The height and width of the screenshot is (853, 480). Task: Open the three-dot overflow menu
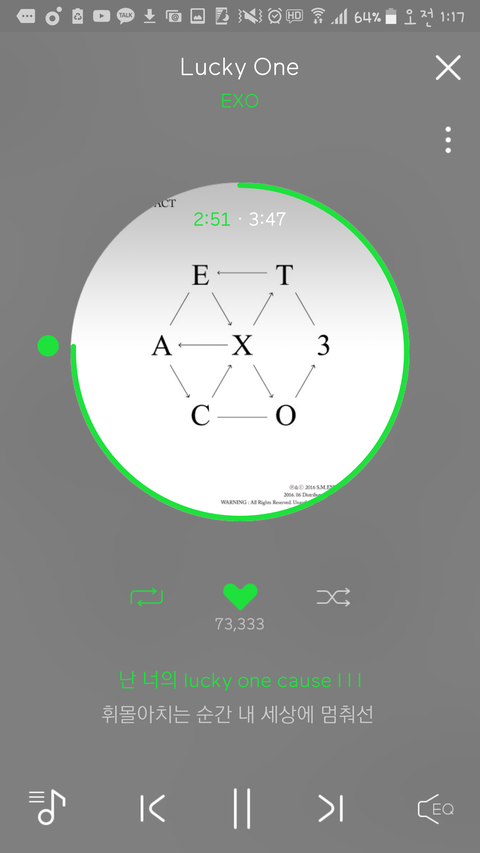448,140
